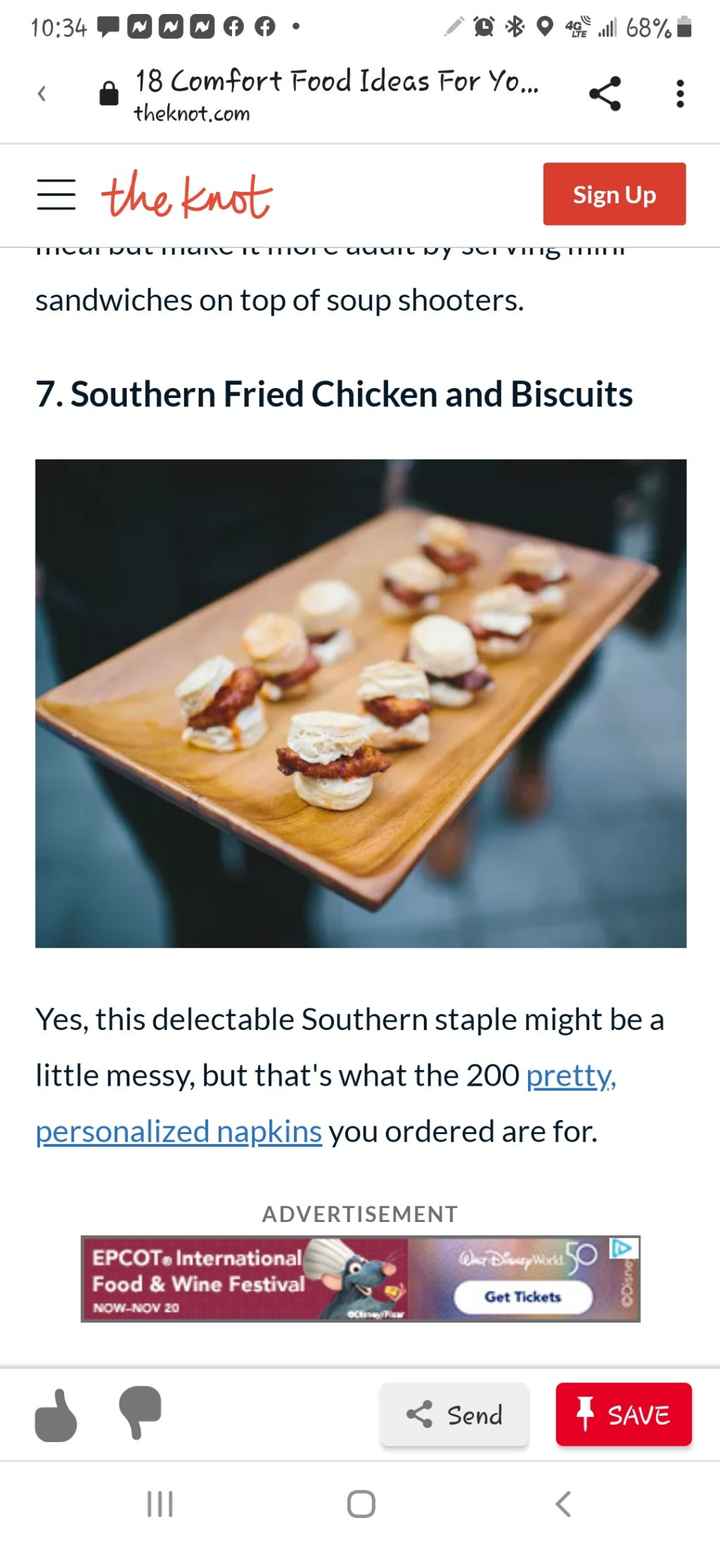Tap the Sign Up button
The image size is (720, 1544).
(x=614, y=194)
